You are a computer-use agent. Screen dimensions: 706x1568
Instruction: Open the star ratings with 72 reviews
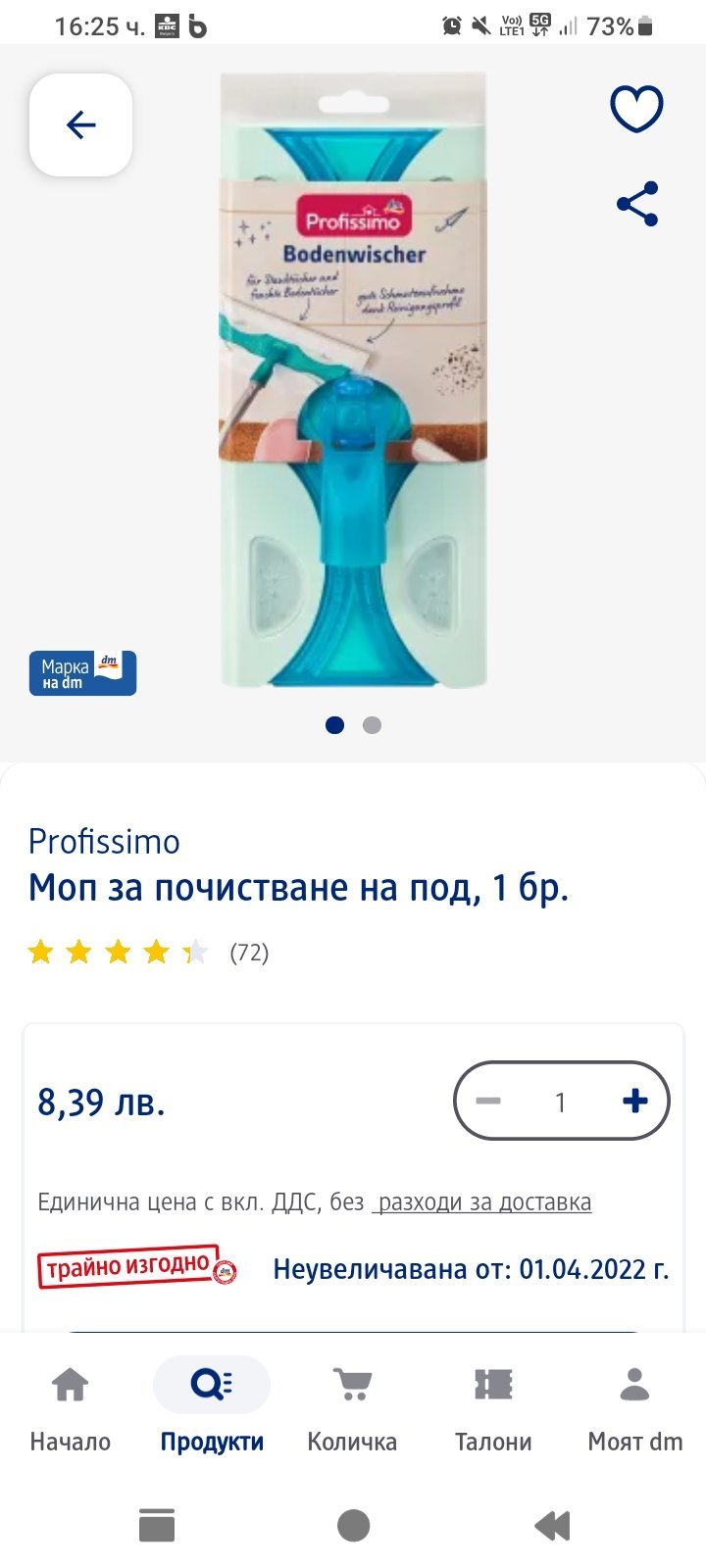(x=147, y=952)
